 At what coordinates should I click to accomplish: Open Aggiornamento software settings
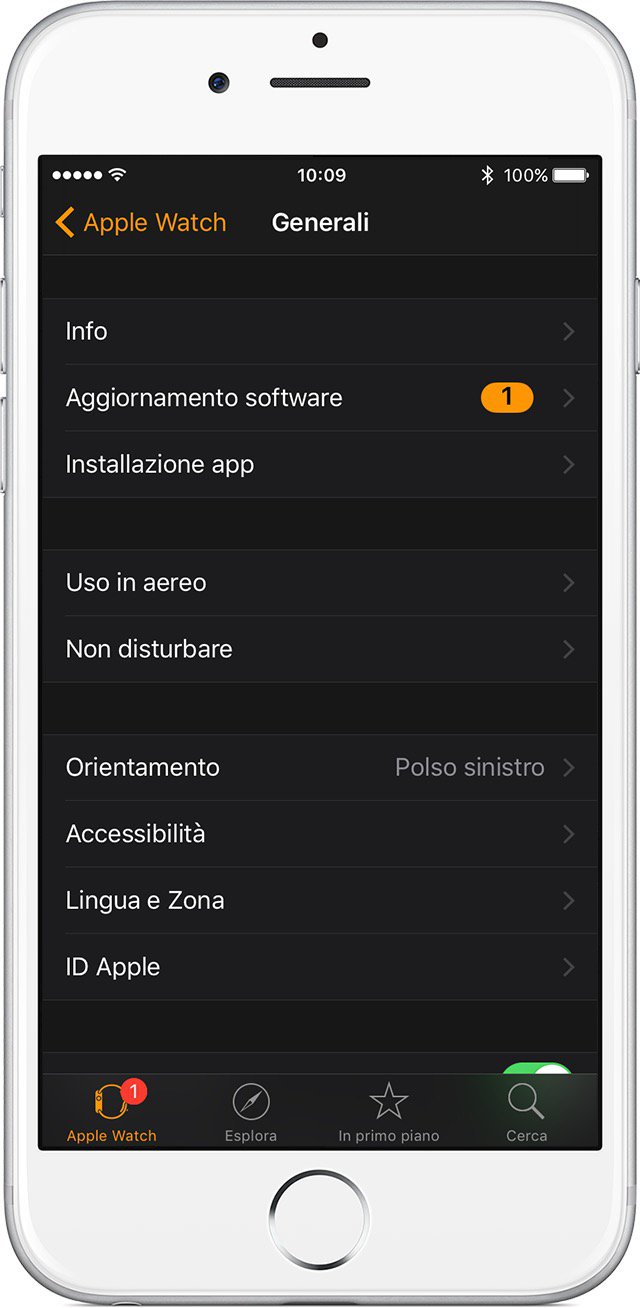pyautogui.click(x=320, y=398)
